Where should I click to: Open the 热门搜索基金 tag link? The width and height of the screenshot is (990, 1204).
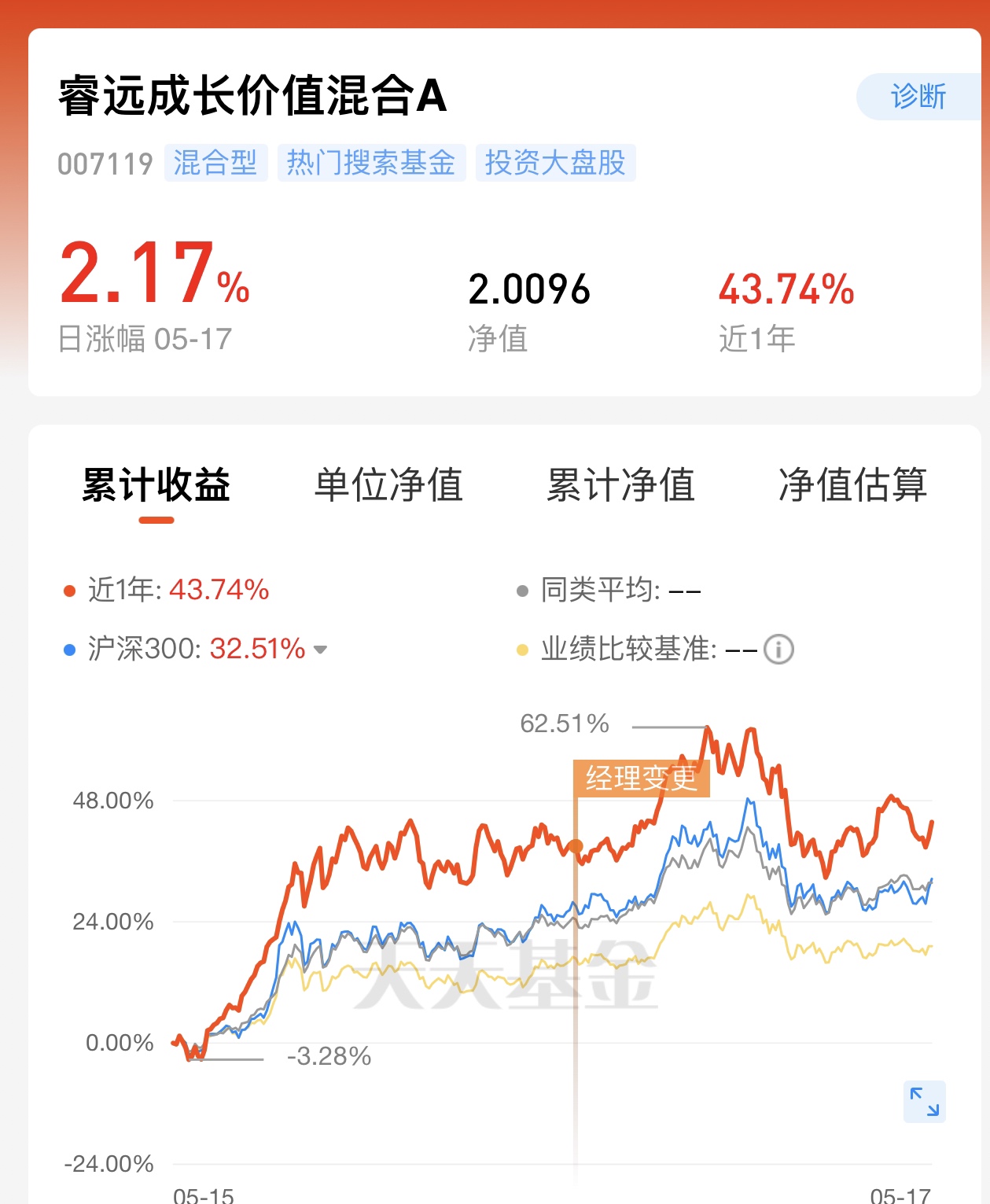click(370, 162)
